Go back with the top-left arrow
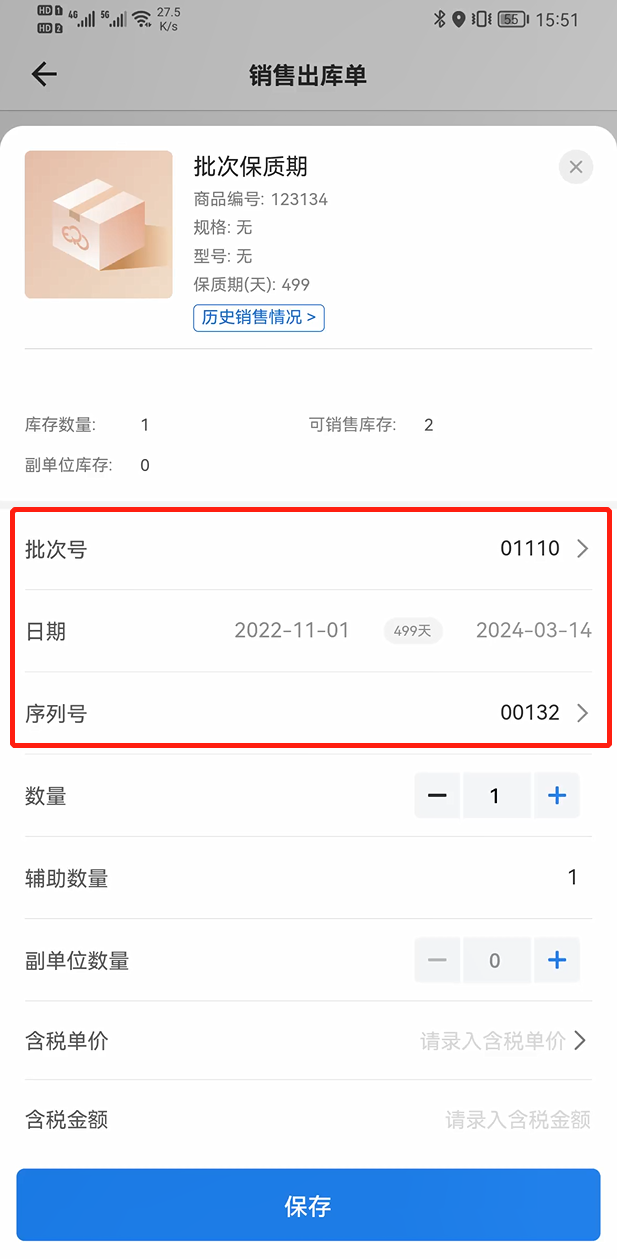617x1259 pixels. [x=44, y=75]
